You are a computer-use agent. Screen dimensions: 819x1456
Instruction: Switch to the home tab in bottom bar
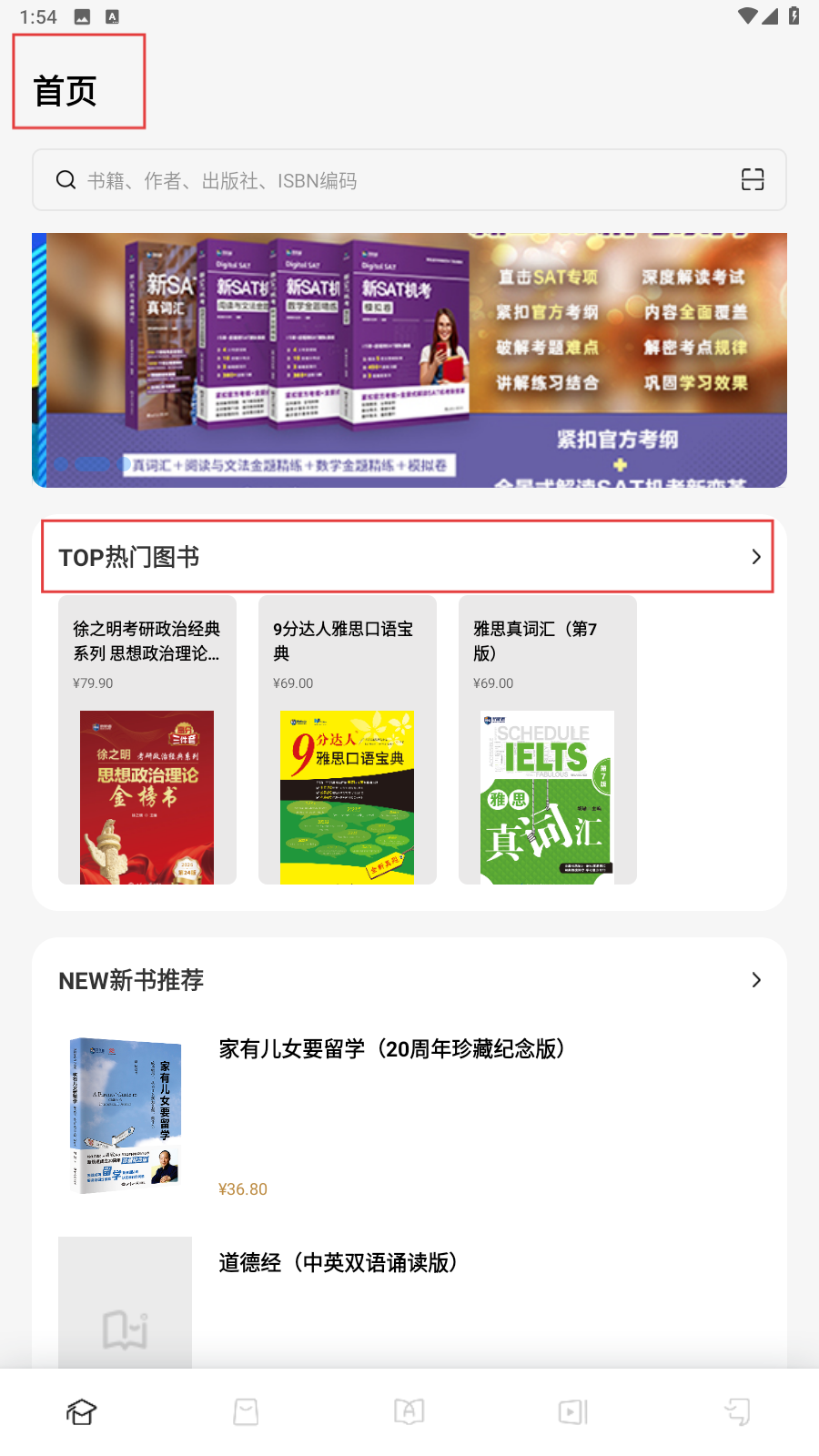82,1412
